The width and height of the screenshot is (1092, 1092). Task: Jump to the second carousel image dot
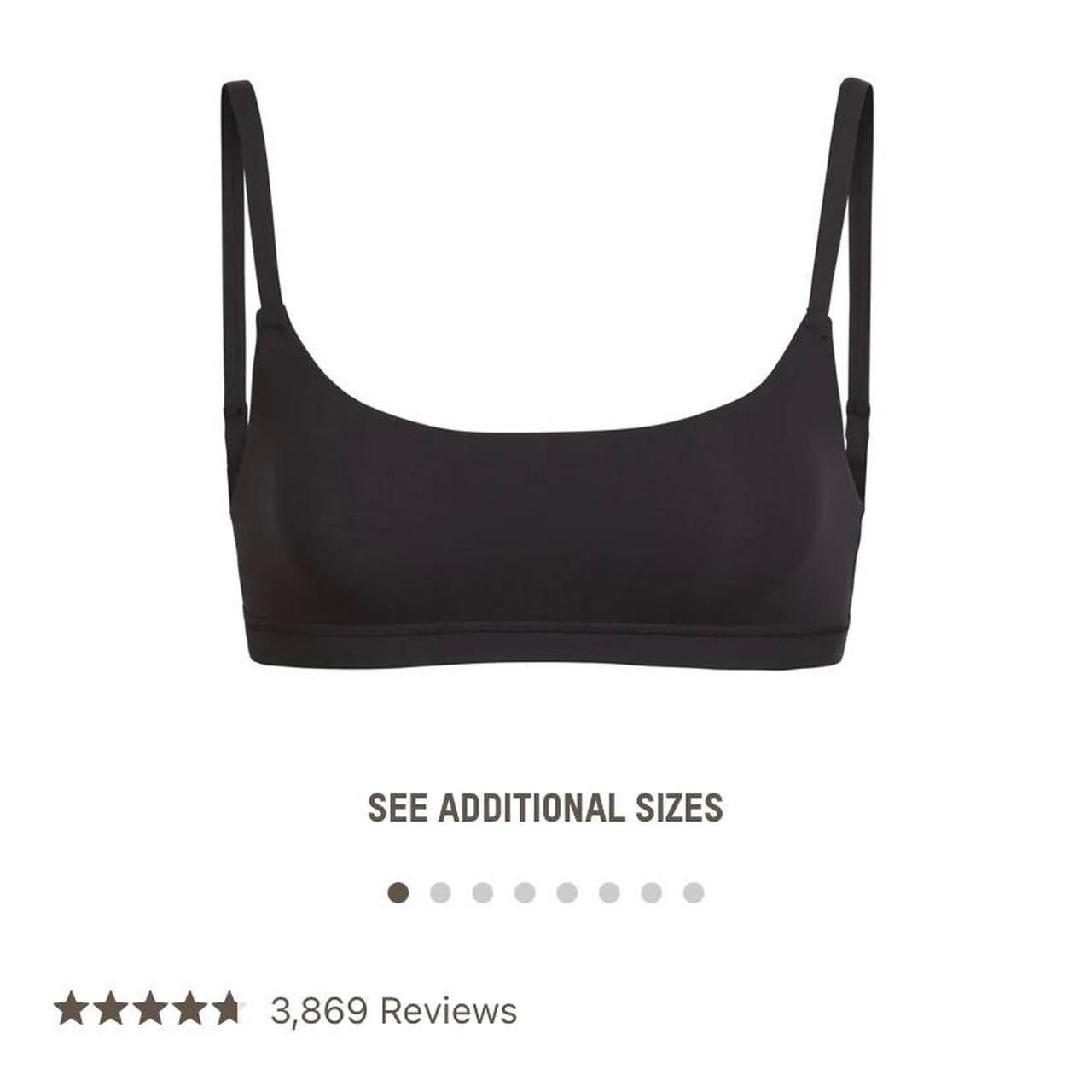(440, 893)
